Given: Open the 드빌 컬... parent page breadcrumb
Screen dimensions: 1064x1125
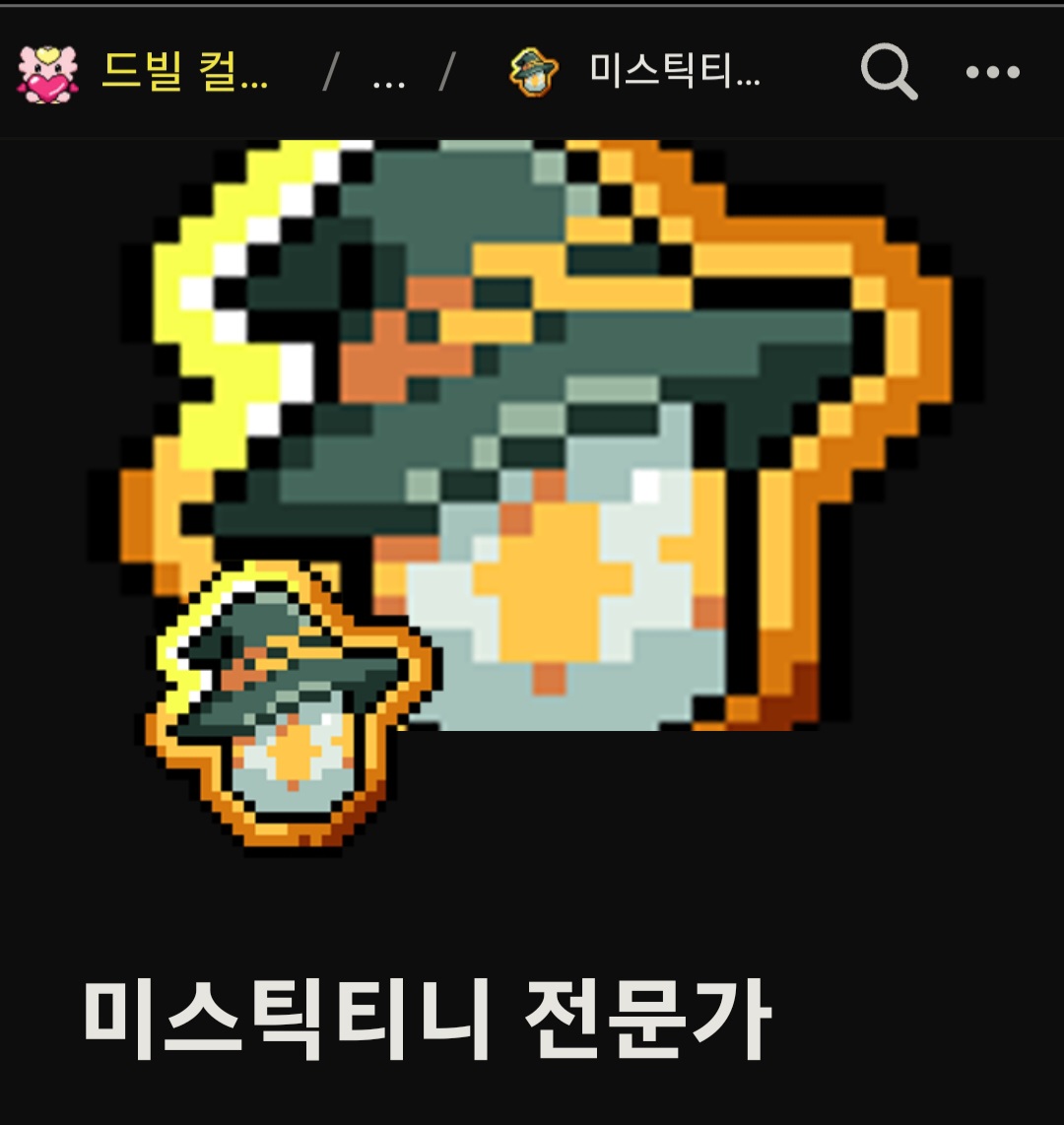Looking at the screenshot, I should [143, 72].
